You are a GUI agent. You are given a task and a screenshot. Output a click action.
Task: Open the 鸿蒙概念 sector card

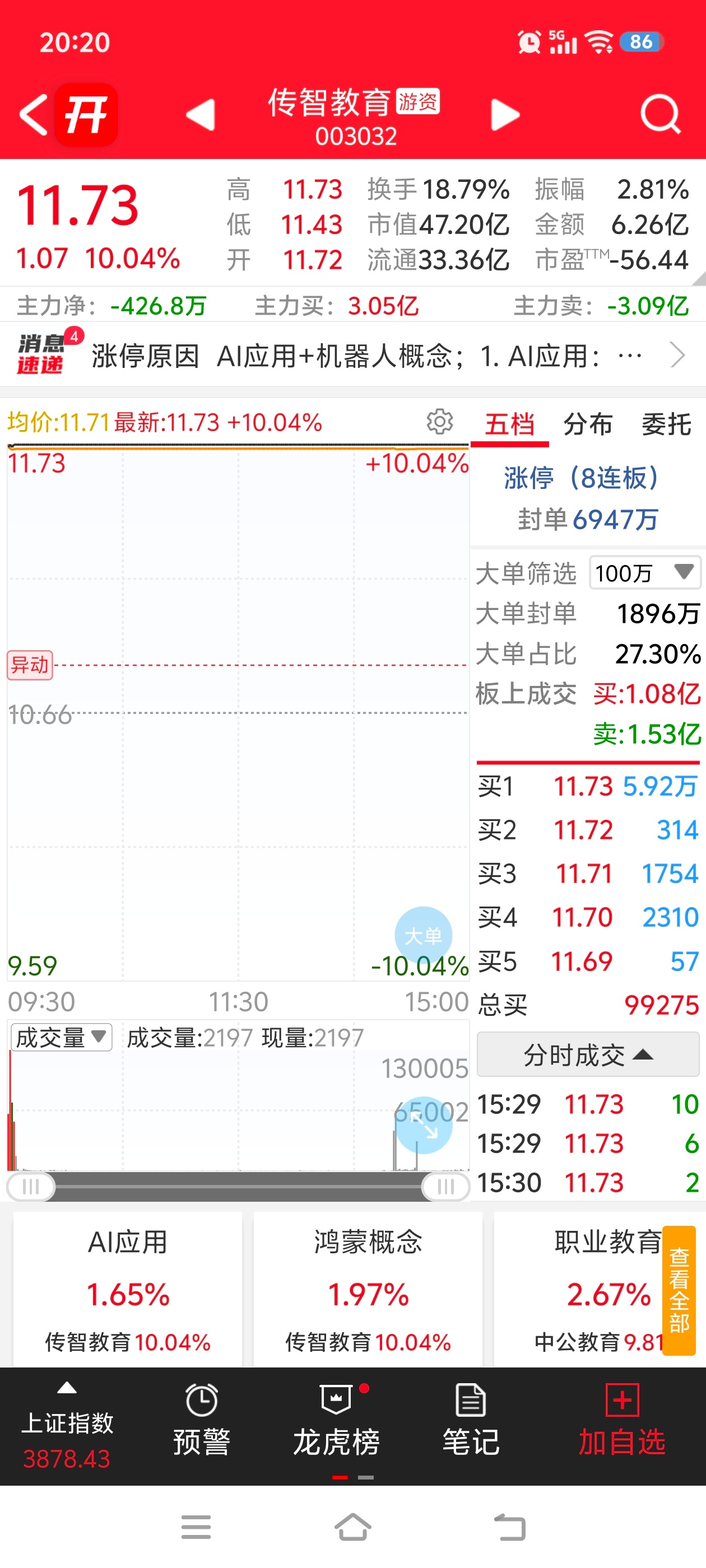tap(368, 1289)
